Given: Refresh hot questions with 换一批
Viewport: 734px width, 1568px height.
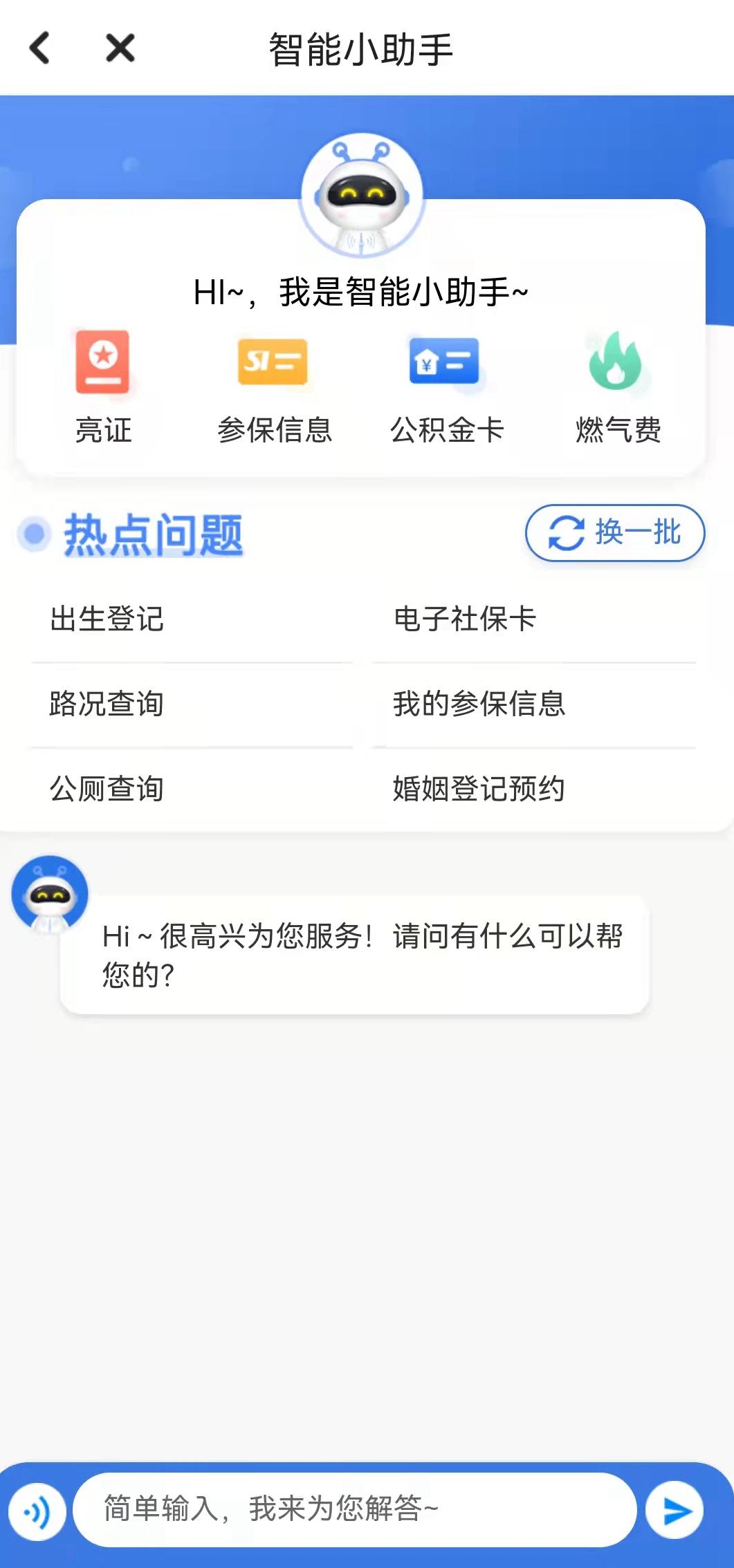Looking at the screenshot, I should (615, 533).
